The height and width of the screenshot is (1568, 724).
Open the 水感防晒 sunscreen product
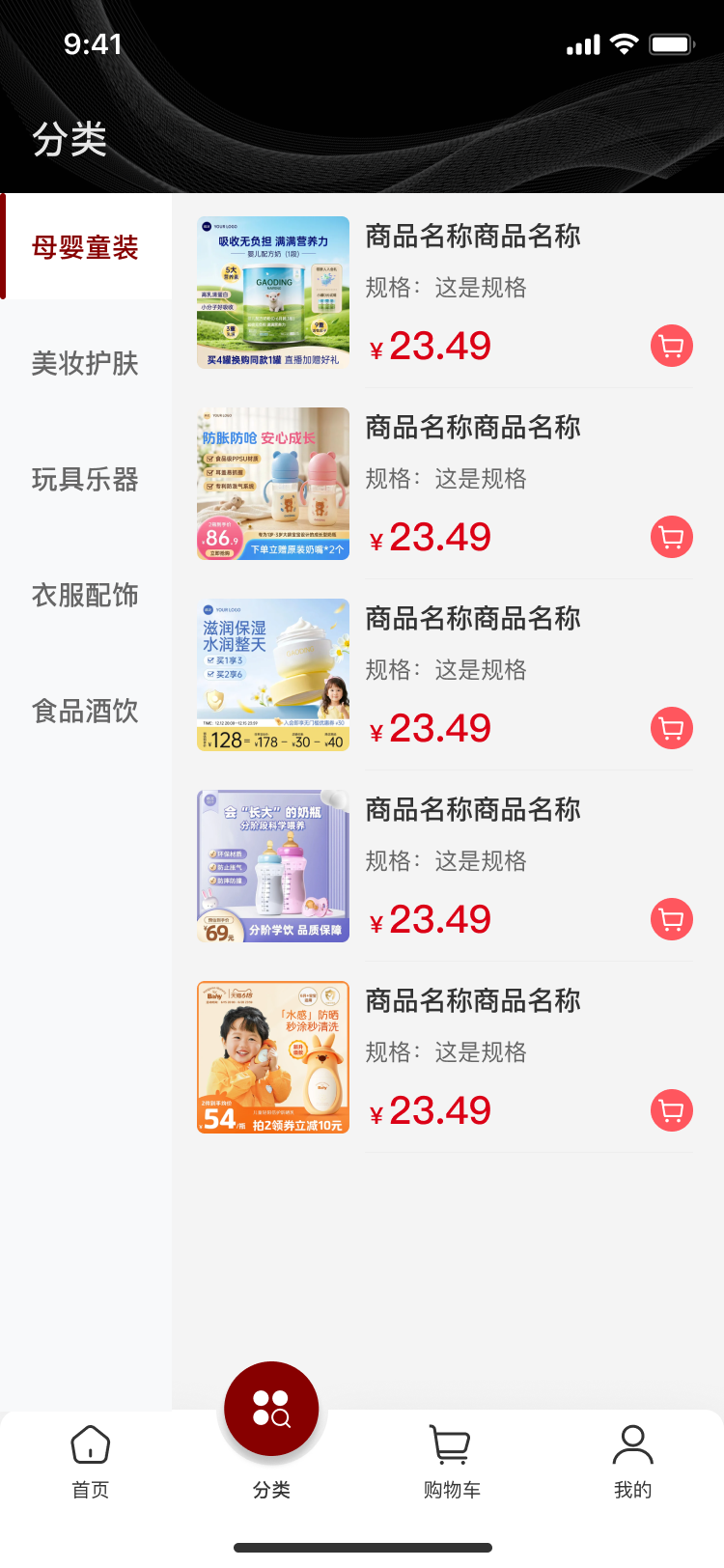(x=273, y=1057)
